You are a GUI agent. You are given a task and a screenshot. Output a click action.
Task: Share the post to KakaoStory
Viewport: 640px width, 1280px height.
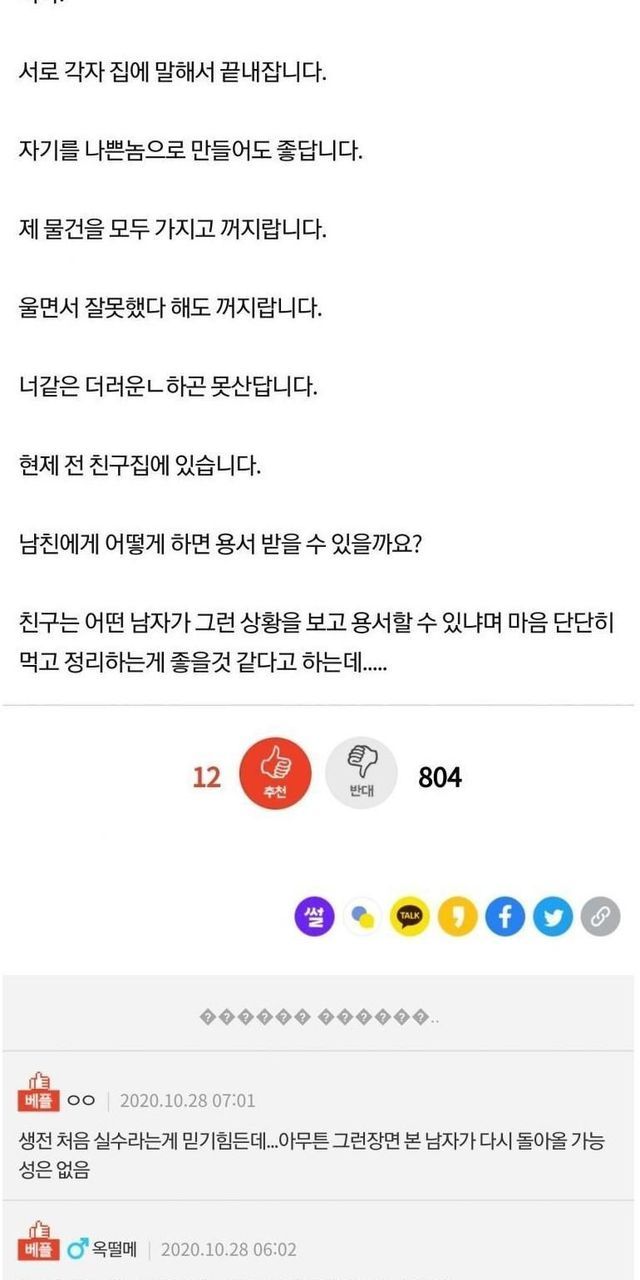tap(457, 916)
